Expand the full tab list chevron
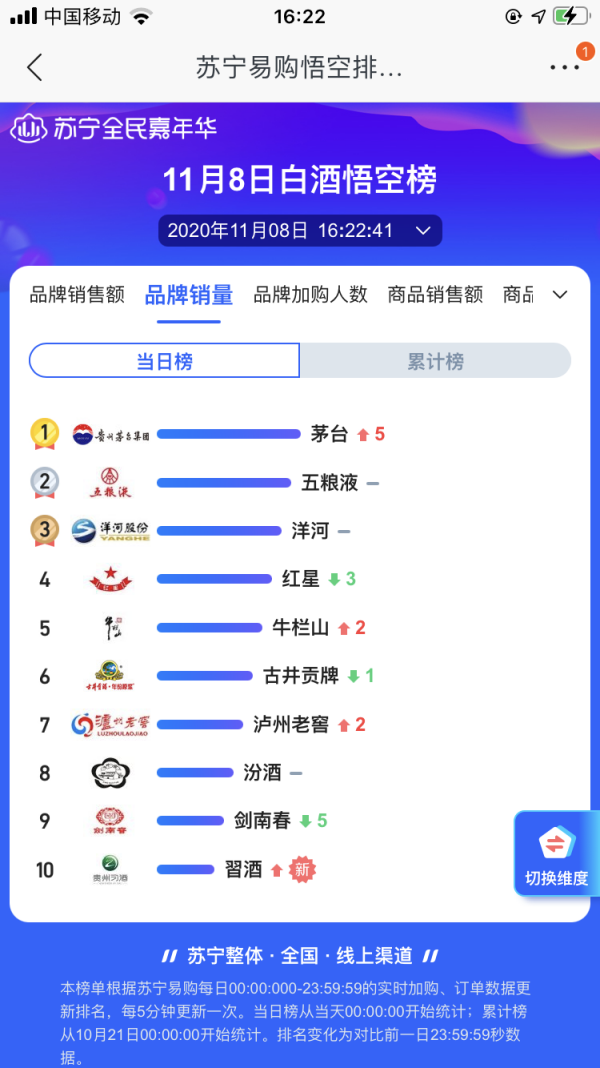This screenshot has width=600, height=1068. (x=560, y=294)
